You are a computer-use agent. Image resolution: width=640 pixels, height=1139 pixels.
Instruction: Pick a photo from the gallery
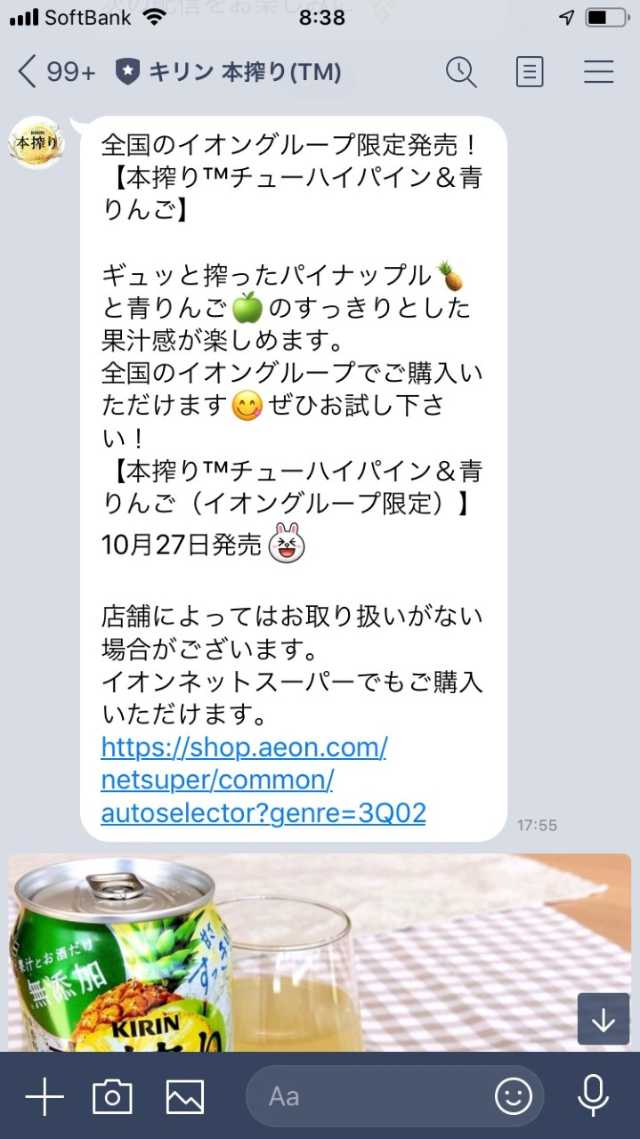tap(185, 1097)
